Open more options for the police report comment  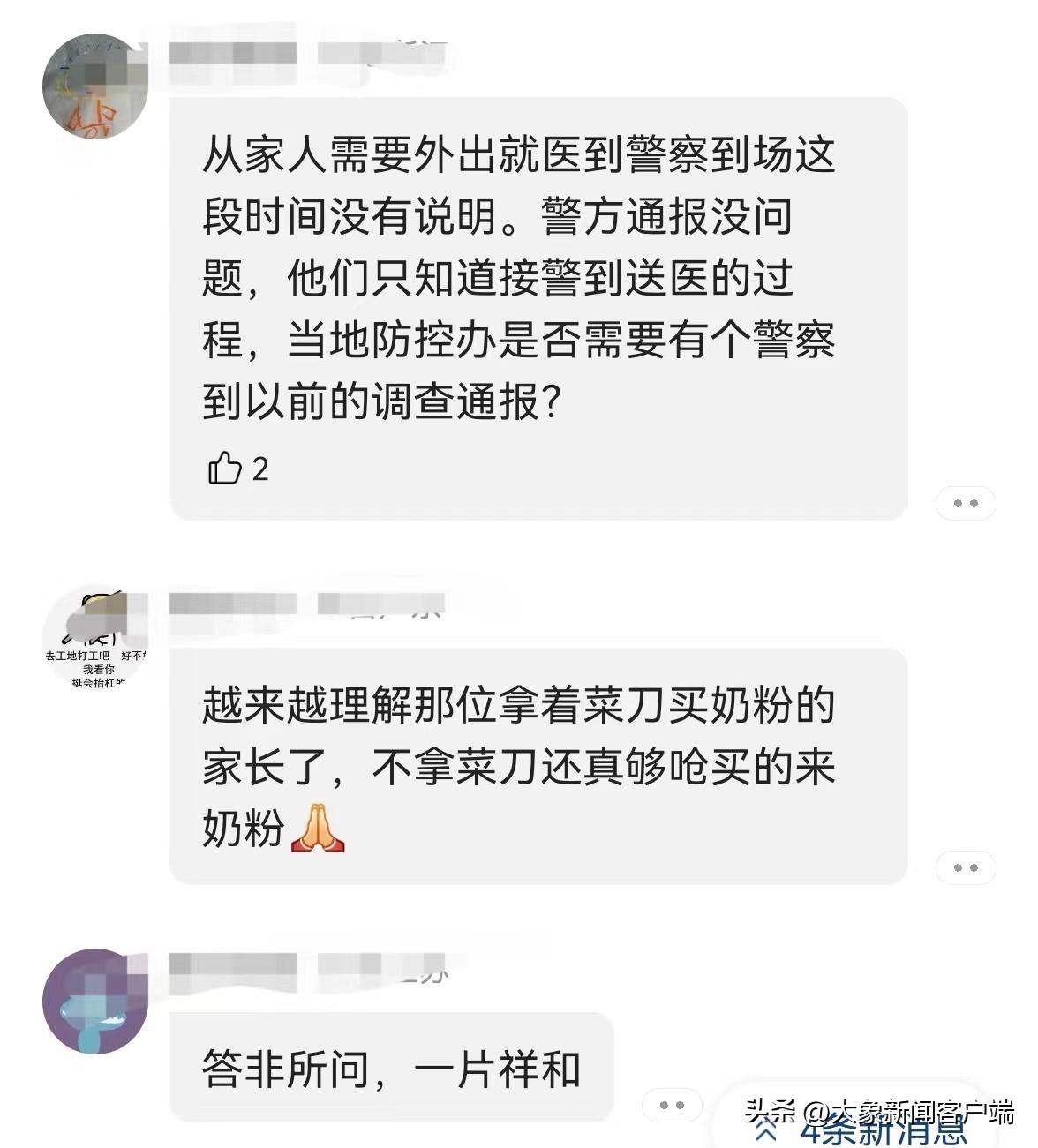[967, 503]
